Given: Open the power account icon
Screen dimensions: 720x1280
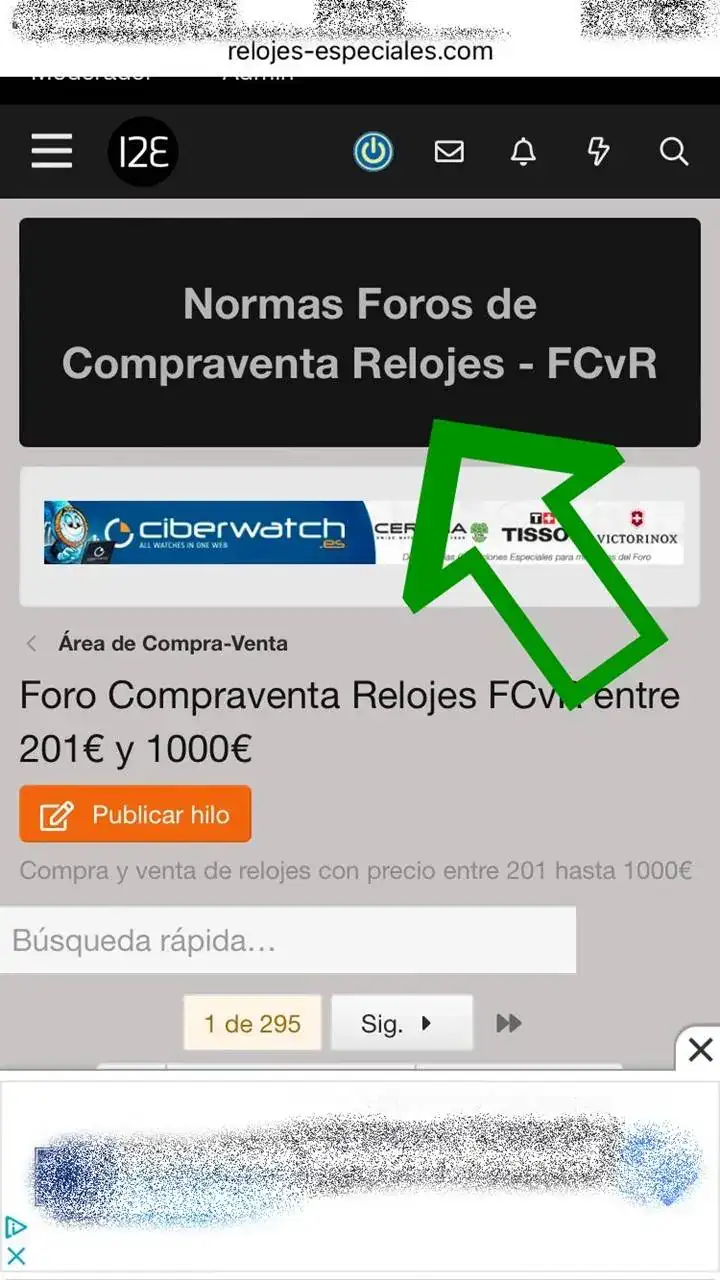Looking at the screenshot, I should [x=373, y=152].
